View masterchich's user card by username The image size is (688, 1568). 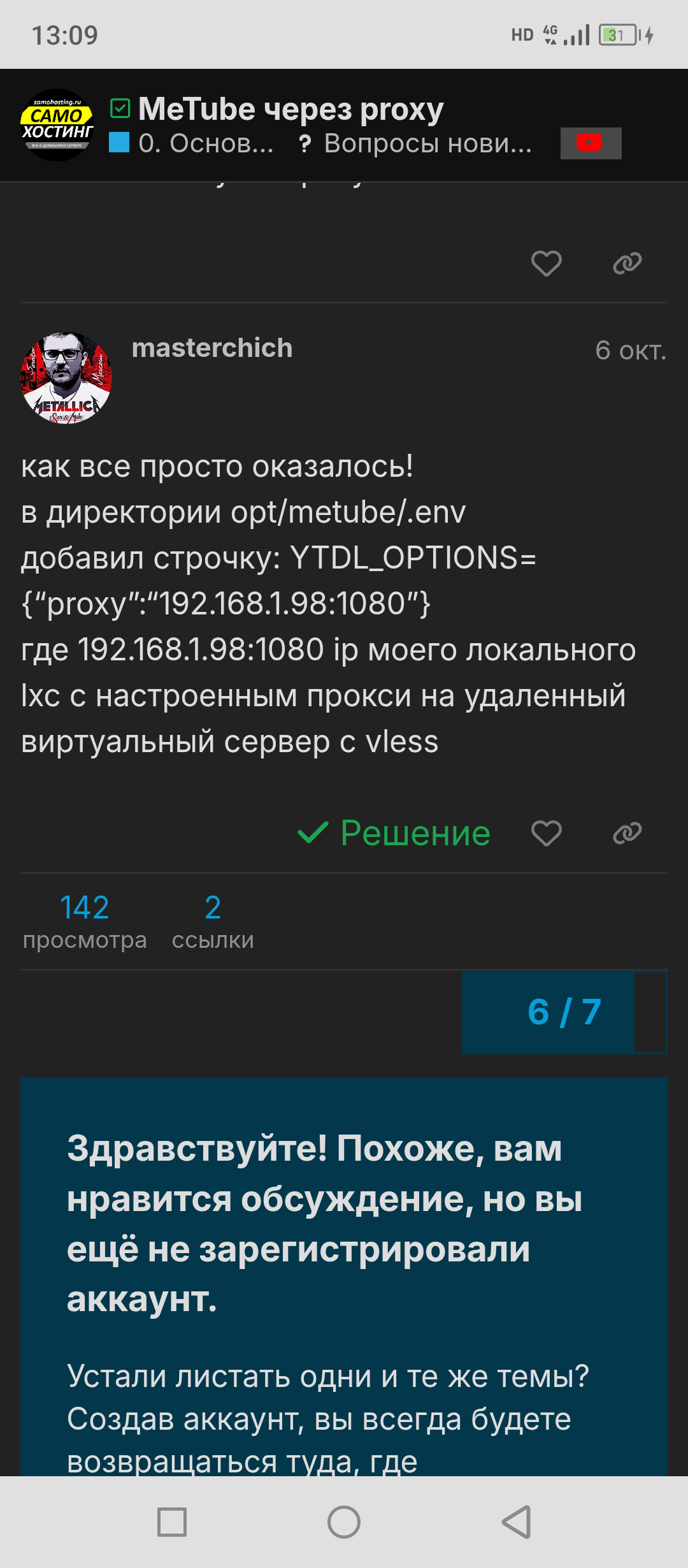click(211, 348)
